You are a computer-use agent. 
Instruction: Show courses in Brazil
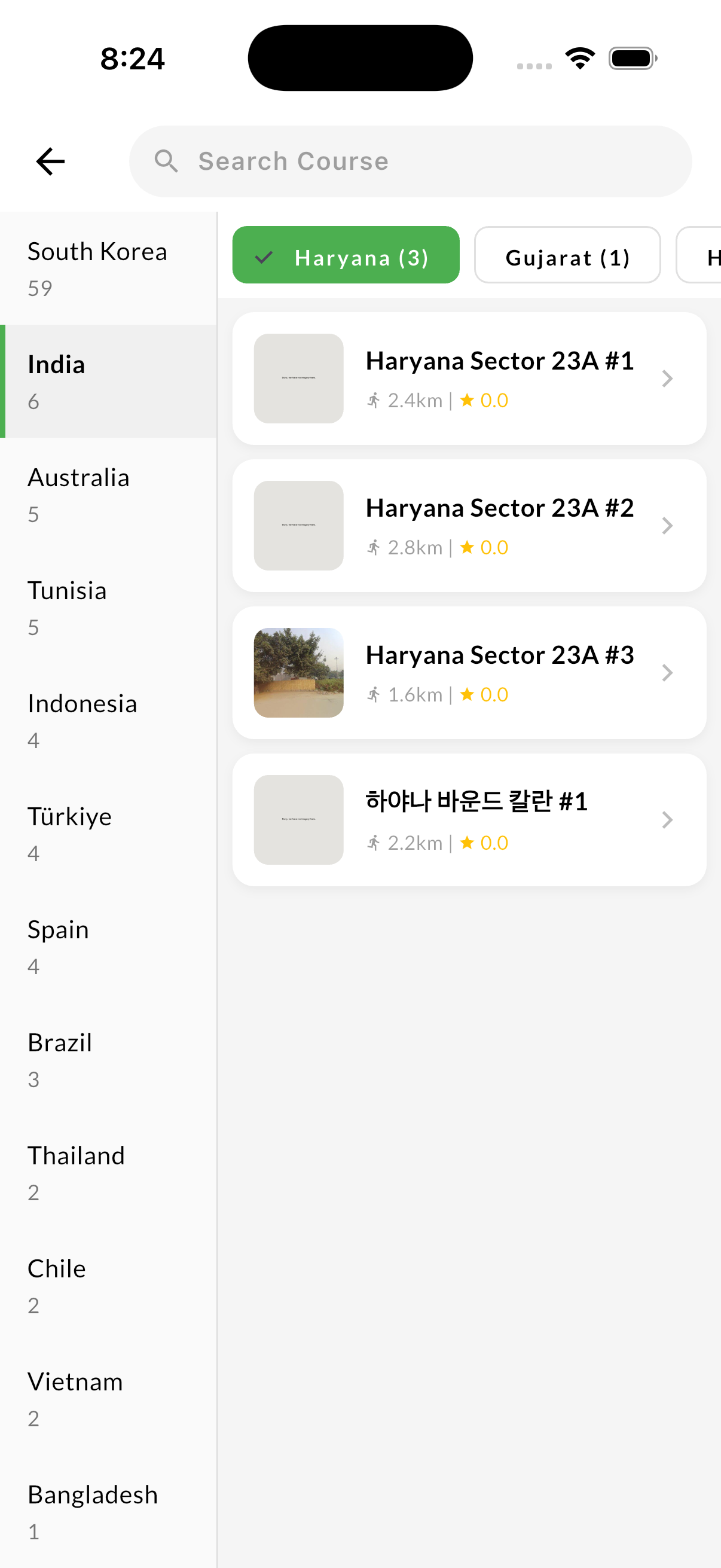pyautogui.click(x=108, y=1060)
